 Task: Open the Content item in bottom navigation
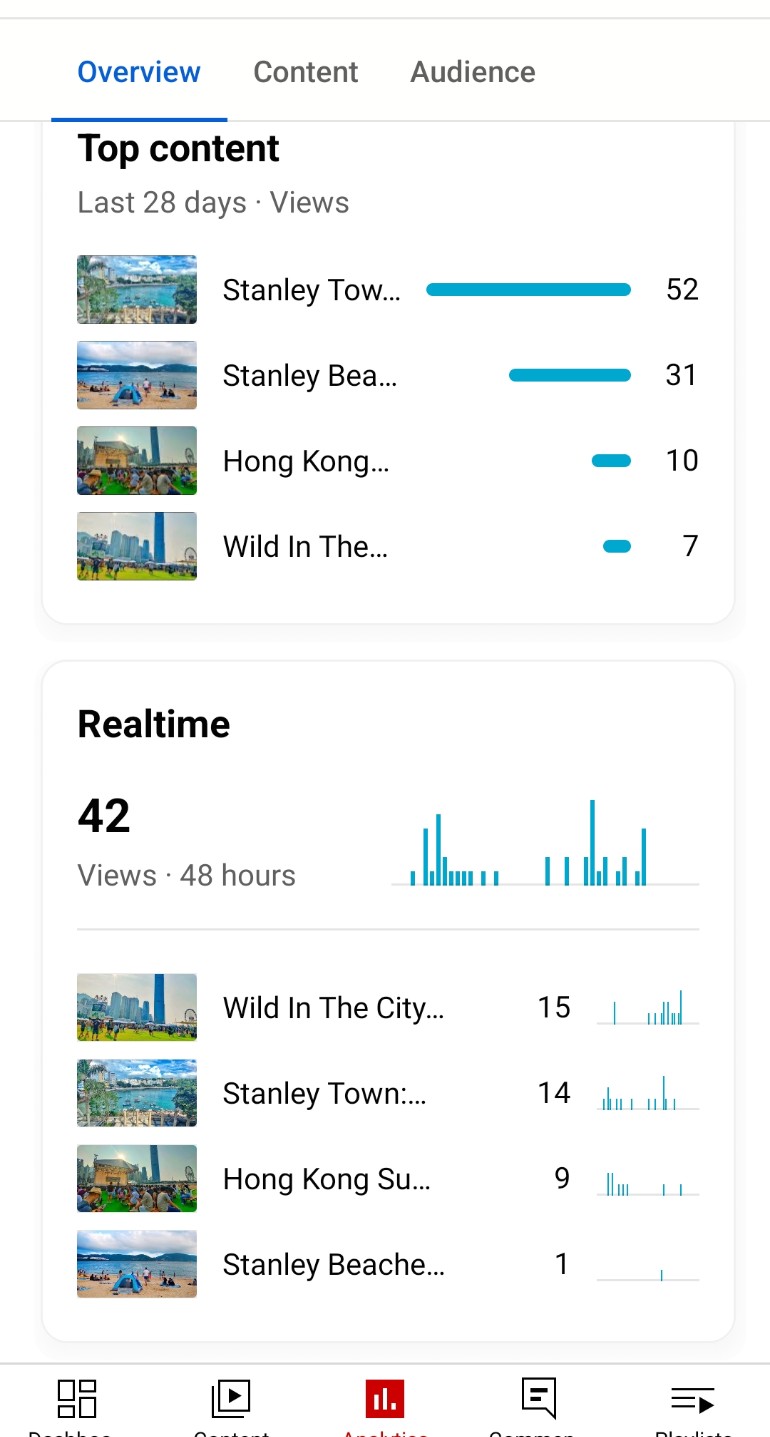pyautogui.click(x=231, y=1402)
